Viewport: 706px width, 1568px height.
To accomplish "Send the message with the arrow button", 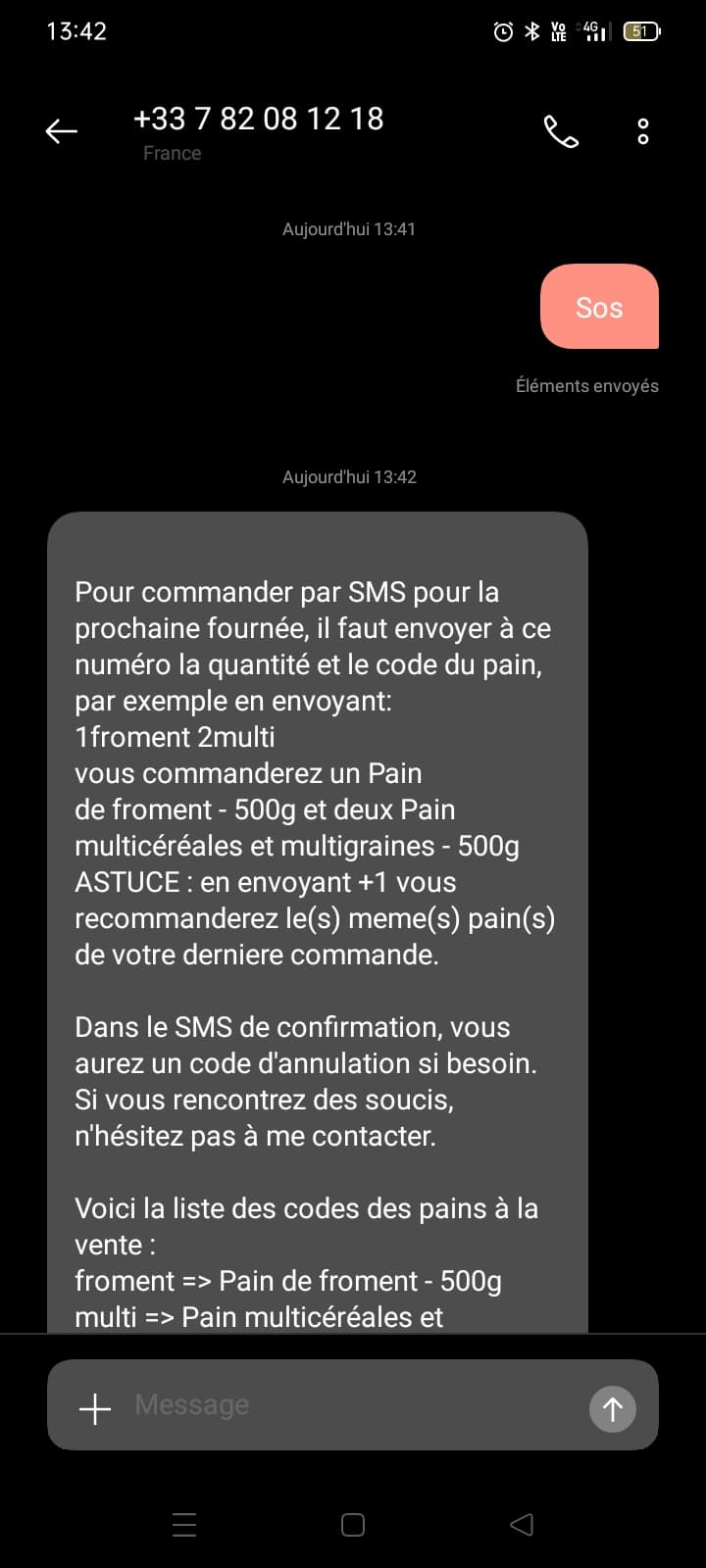I will coord(613,1409).
